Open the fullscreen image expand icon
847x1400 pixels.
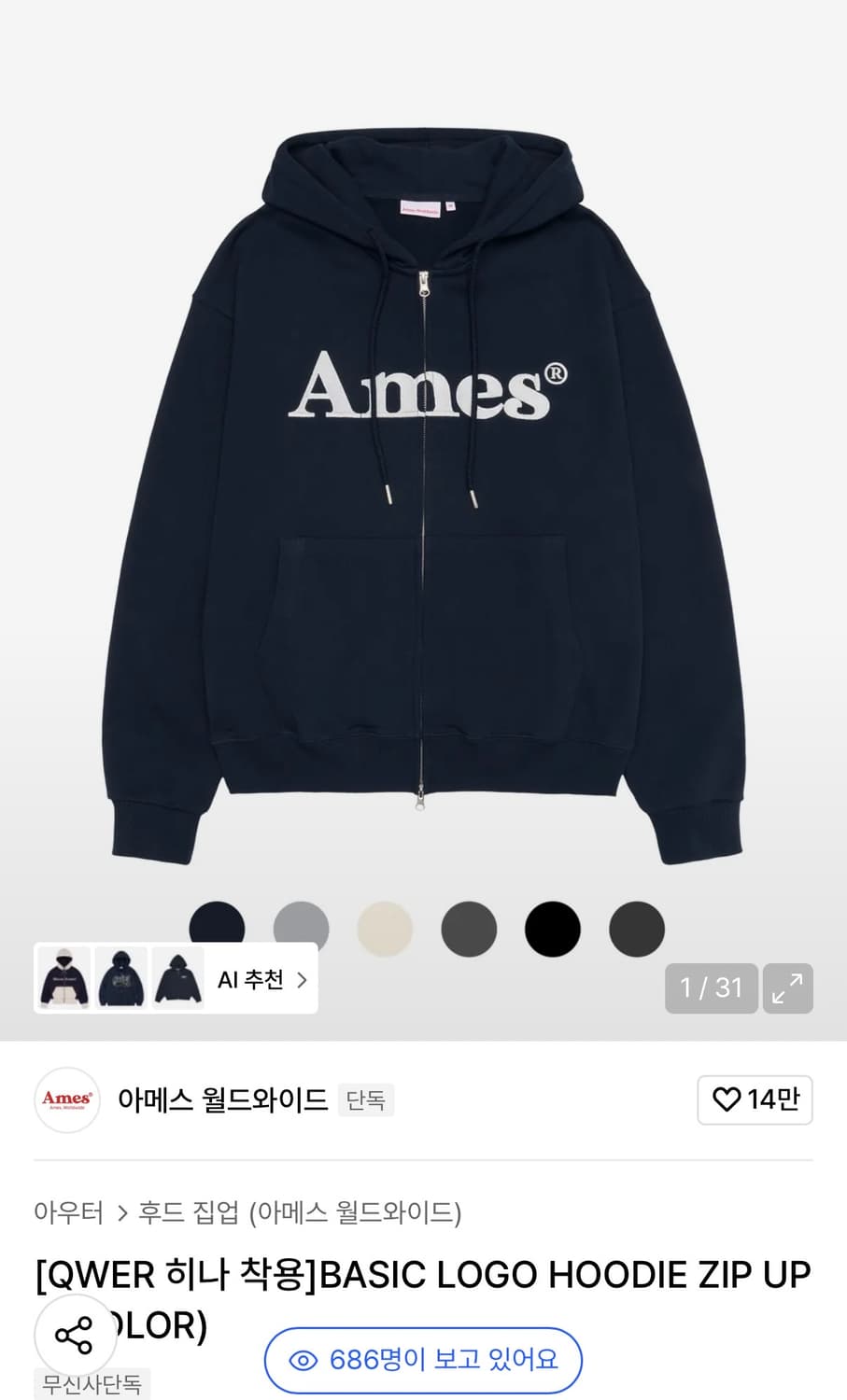[x=788, y=987]
